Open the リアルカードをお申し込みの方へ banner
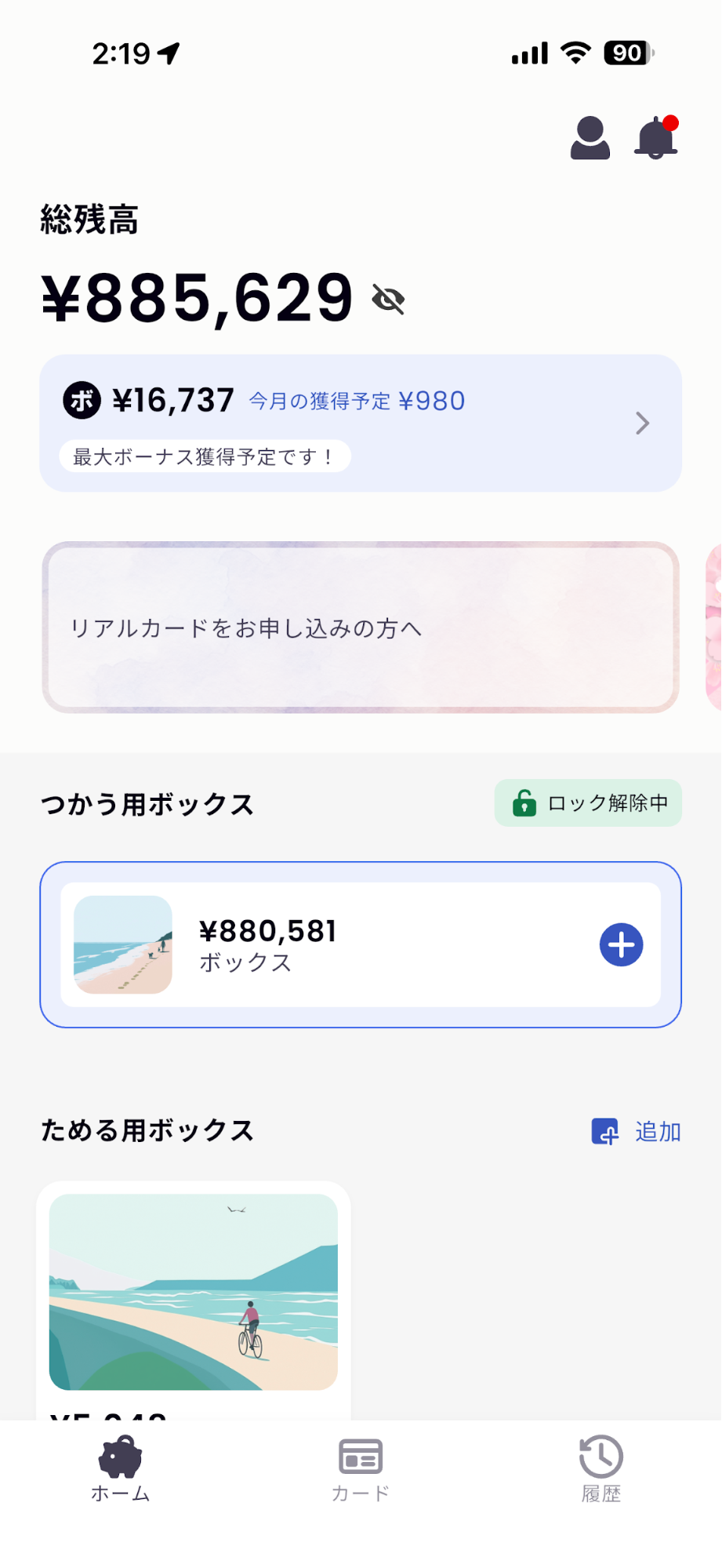722x1568 pixels. coord(360,628)
